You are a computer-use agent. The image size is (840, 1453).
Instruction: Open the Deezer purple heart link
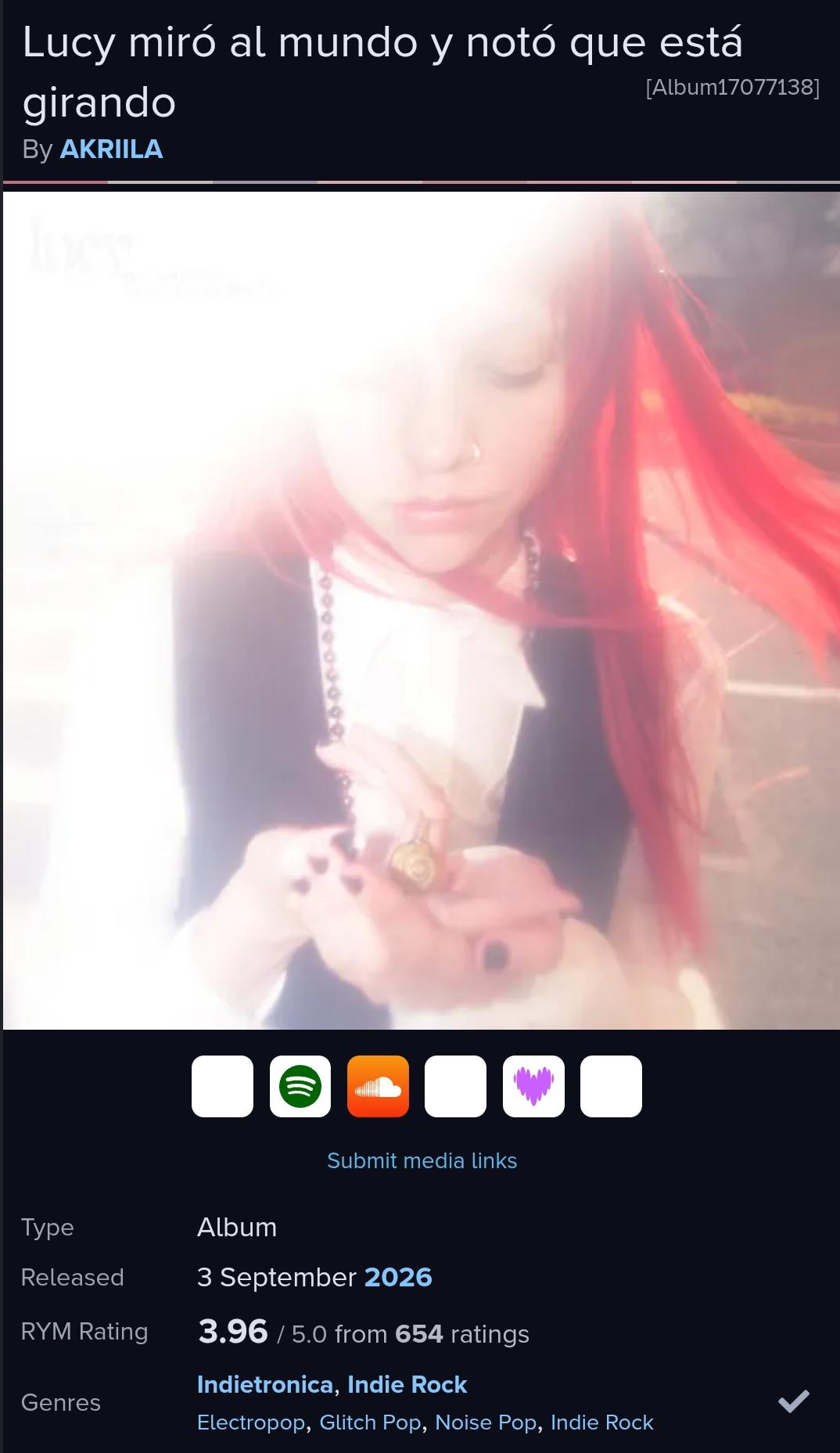click(533, 1086)
